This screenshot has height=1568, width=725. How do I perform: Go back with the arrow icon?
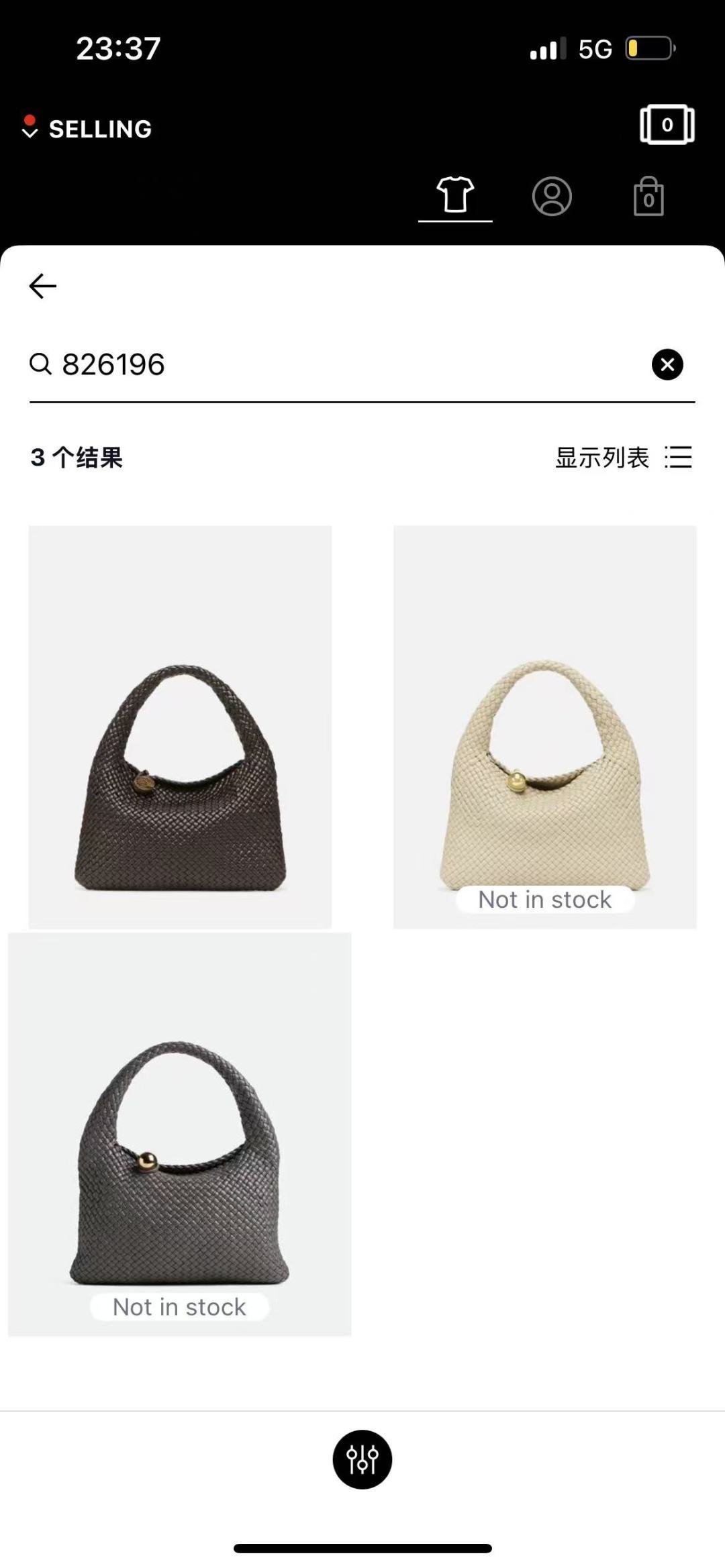[42, 286]
